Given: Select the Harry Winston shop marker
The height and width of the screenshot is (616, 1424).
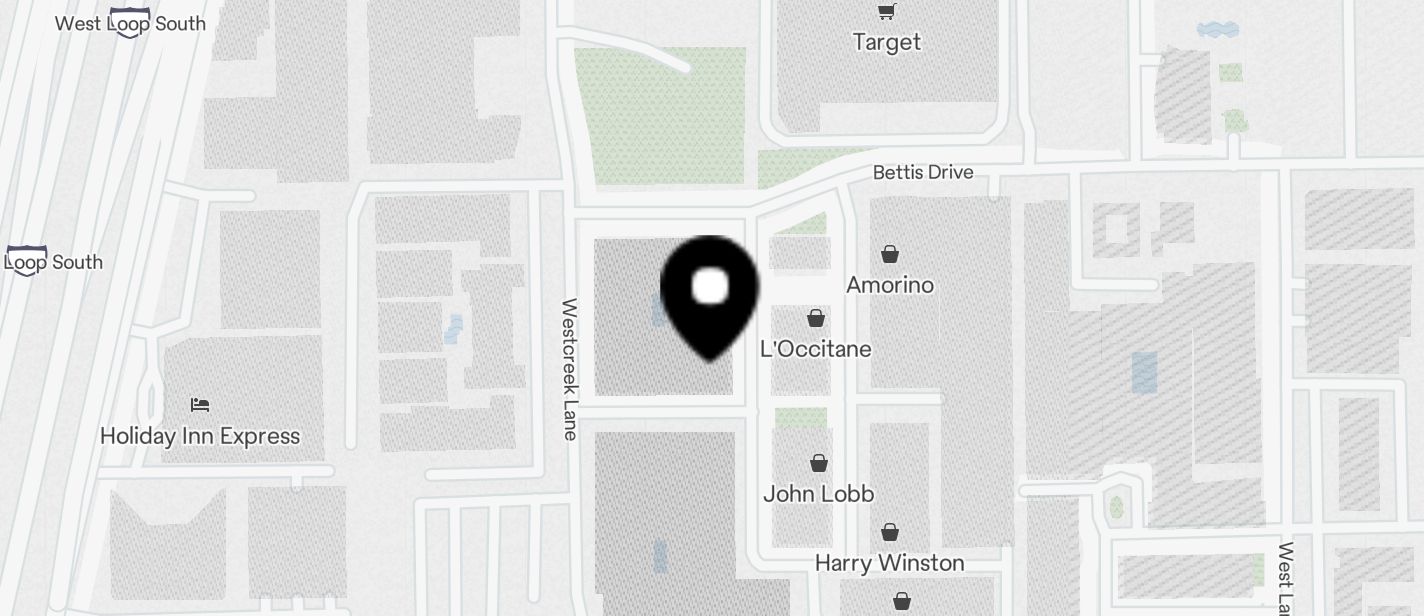Looking at the screenshot, I should point(889,533).
